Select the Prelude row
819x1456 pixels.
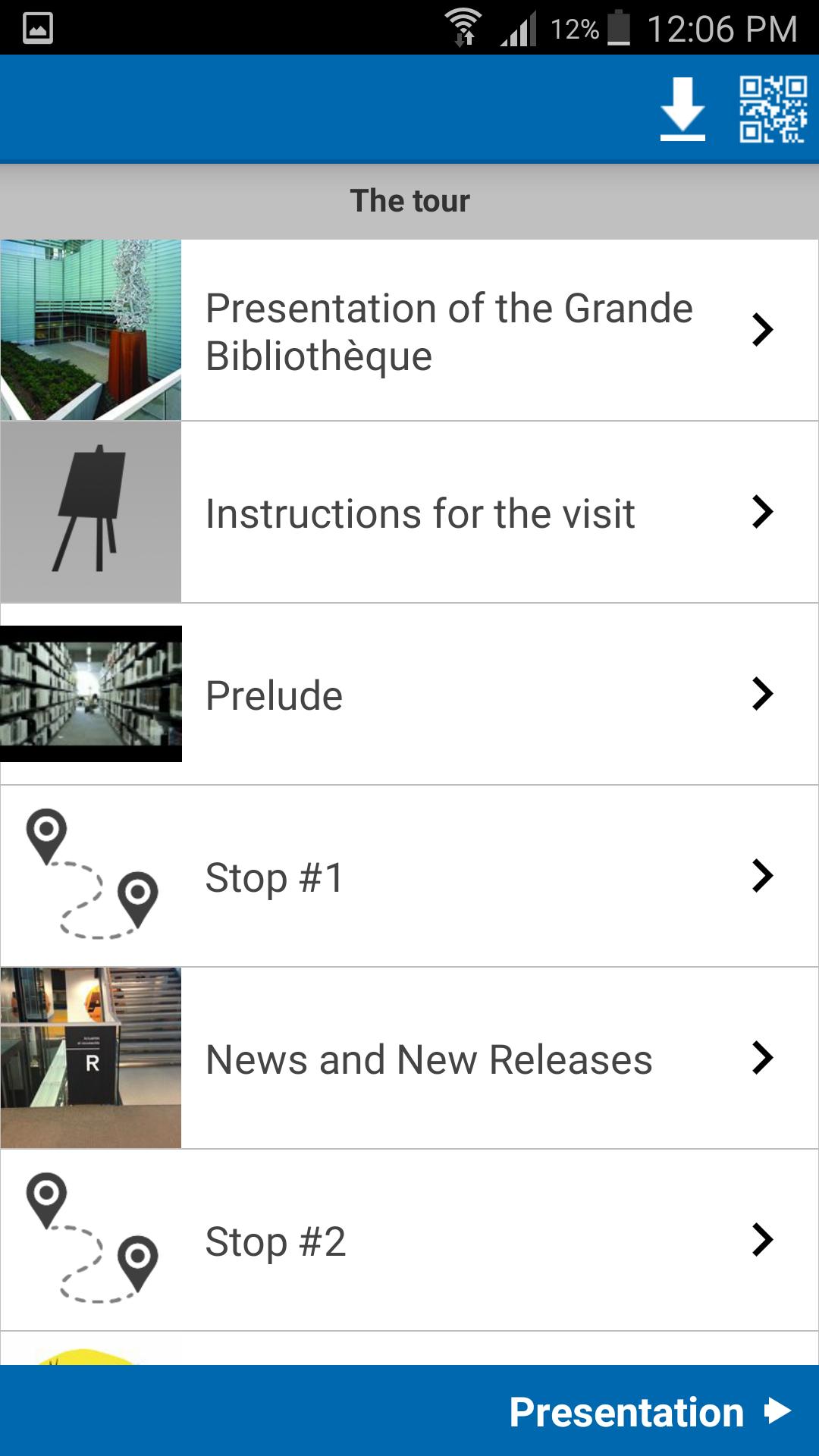pos(409,694)
